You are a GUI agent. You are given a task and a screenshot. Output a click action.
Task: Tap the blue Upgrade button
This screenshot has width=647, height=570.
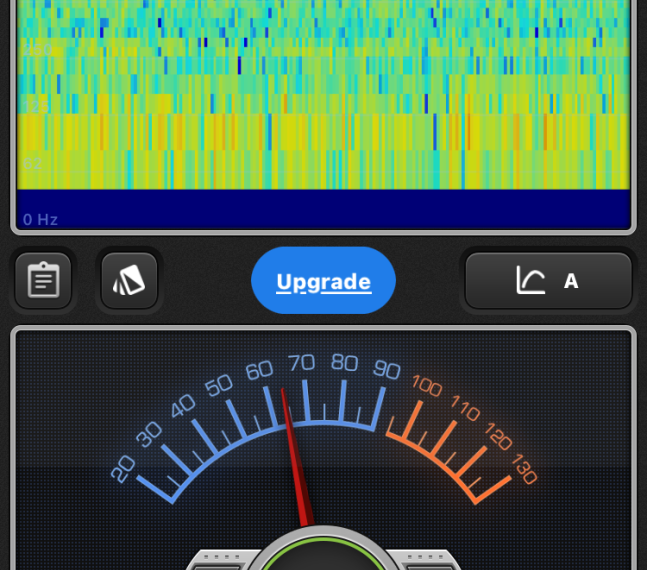(x=323, y=281)
